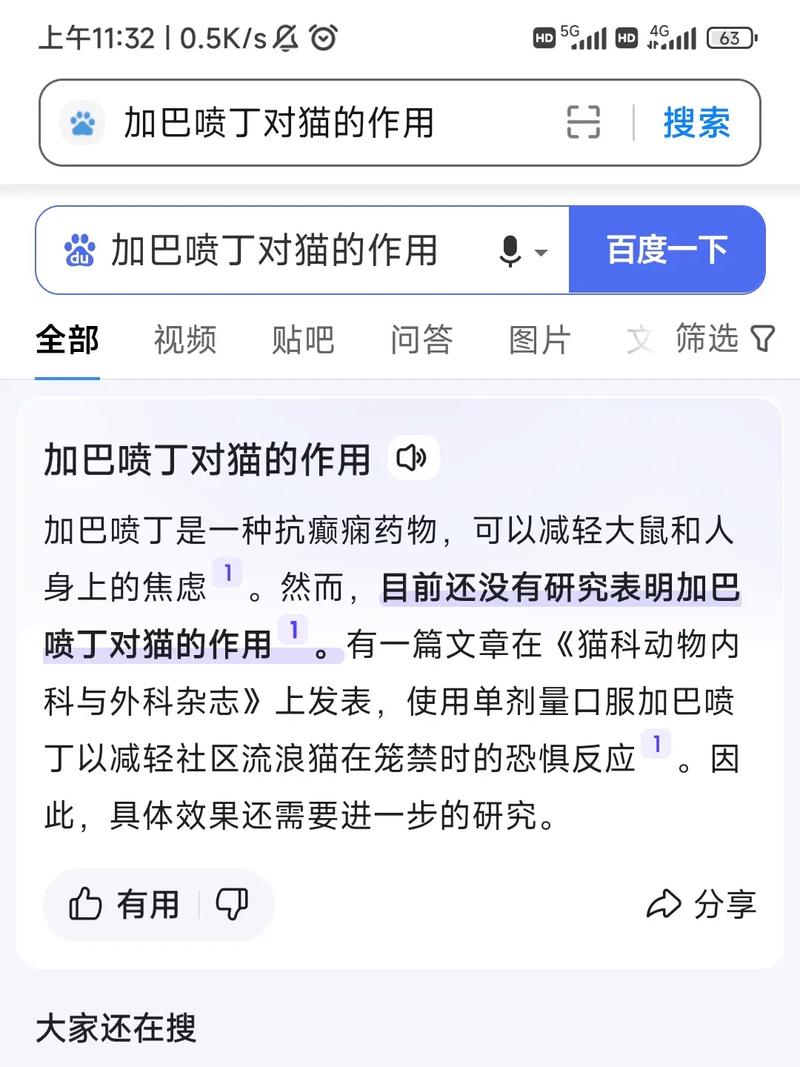Open the dropdown arrow next to the microphone

point(541,253)
